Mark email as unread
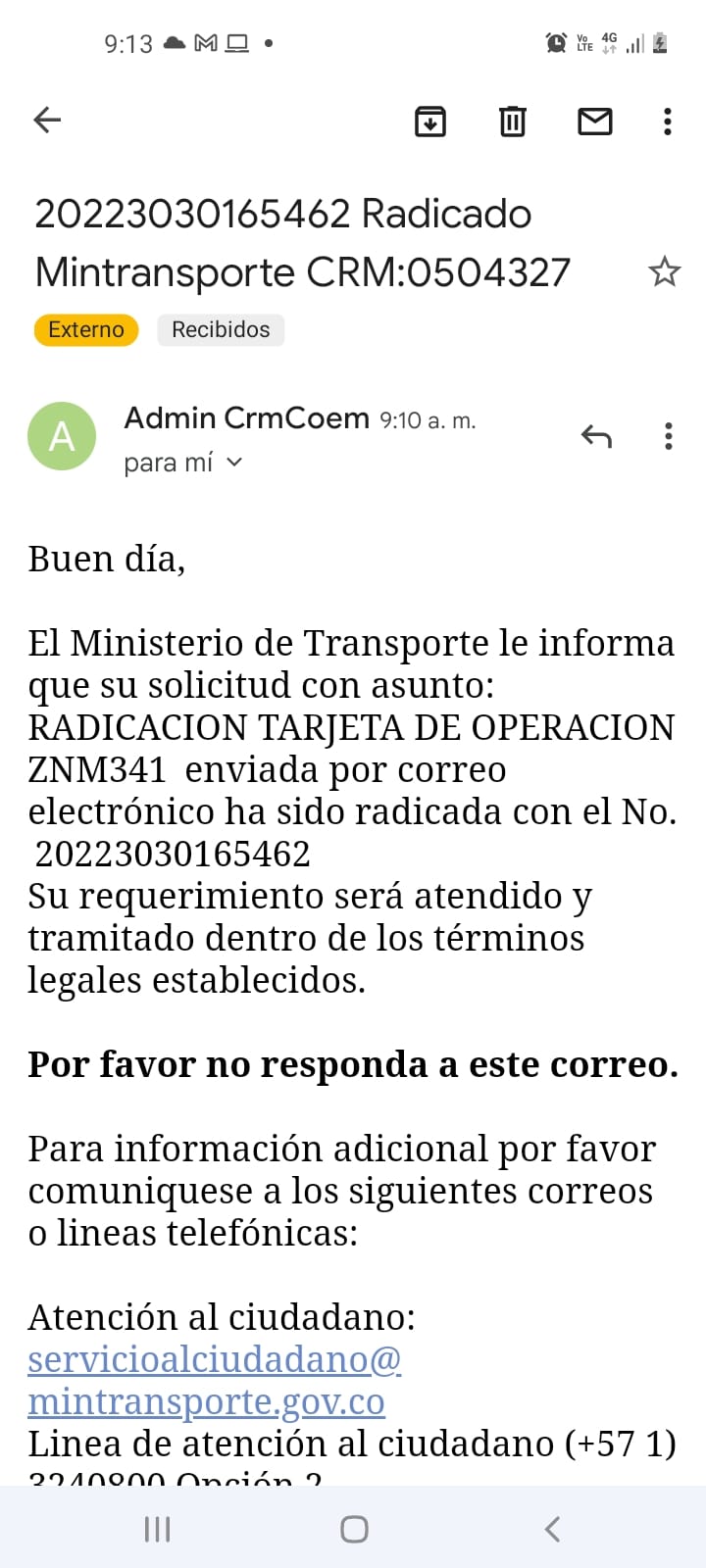 coord(594,122)
